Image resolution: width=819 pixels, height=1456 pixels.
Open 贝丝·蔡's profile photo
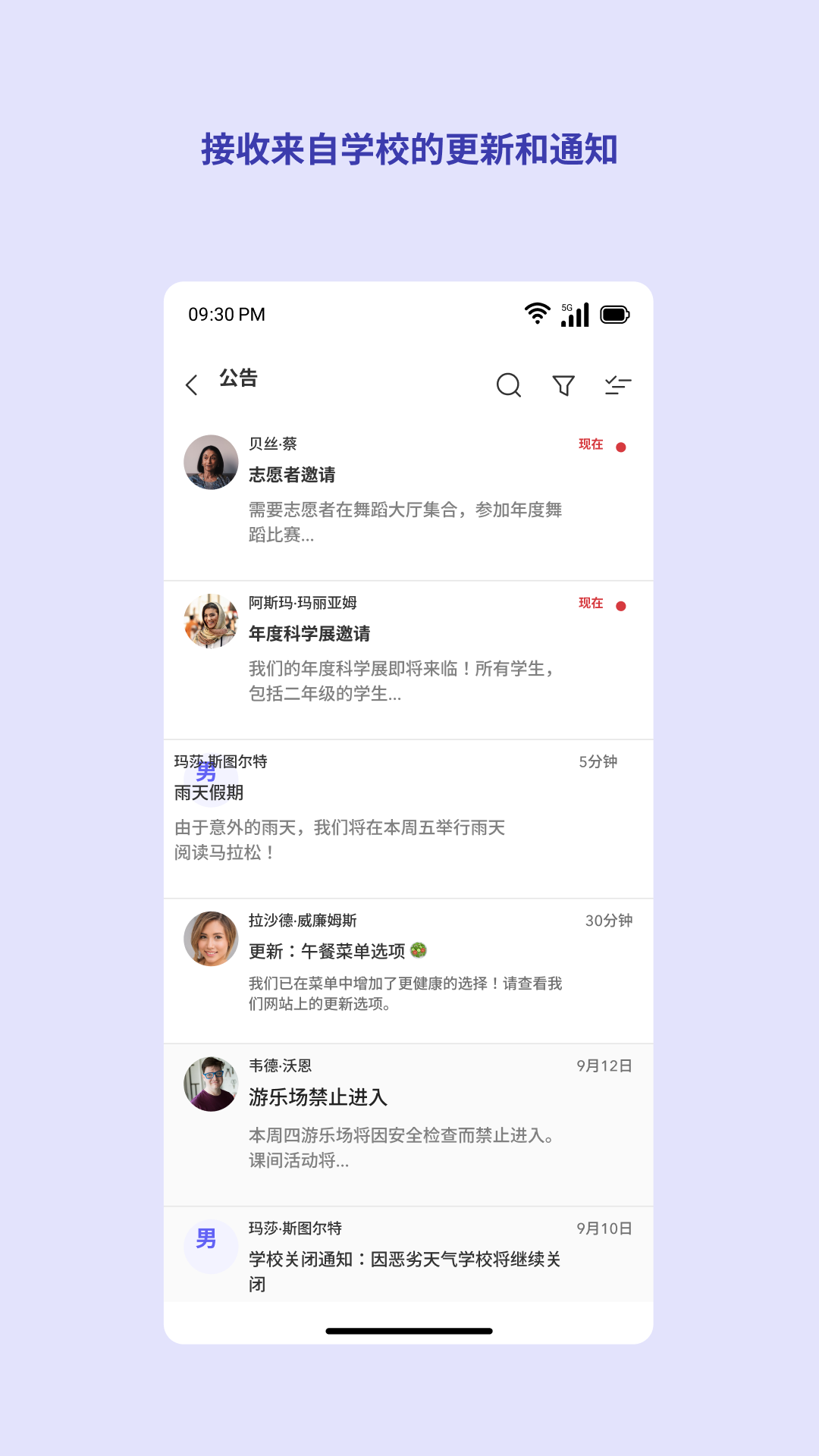(x=211, y=462)
